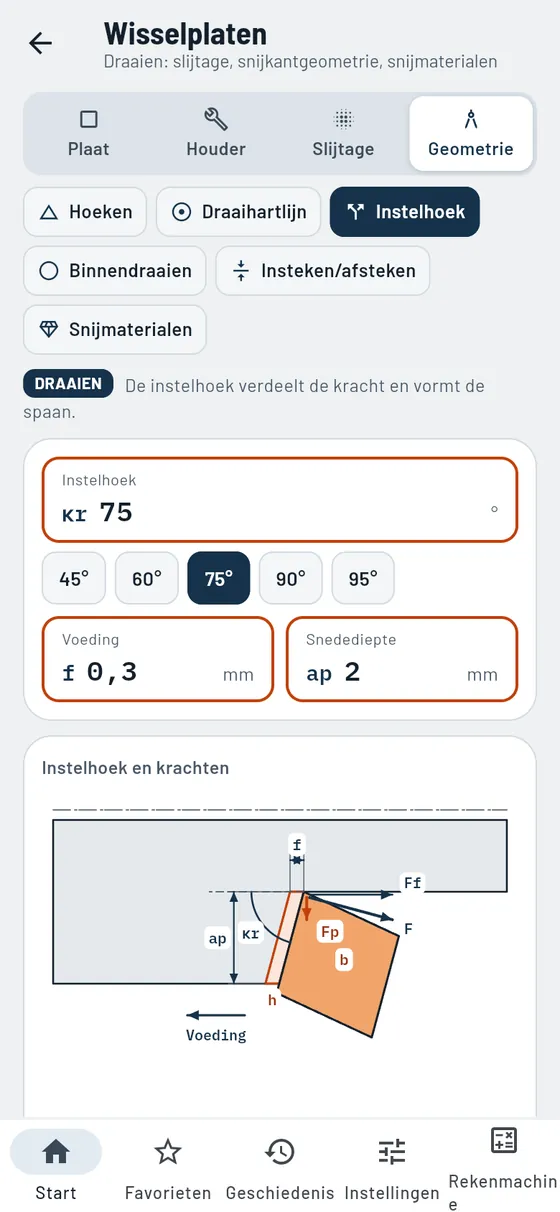This screenshot has width=560, height=1212.
Task: Show the Snijmaterialen section
Action: 115,329
